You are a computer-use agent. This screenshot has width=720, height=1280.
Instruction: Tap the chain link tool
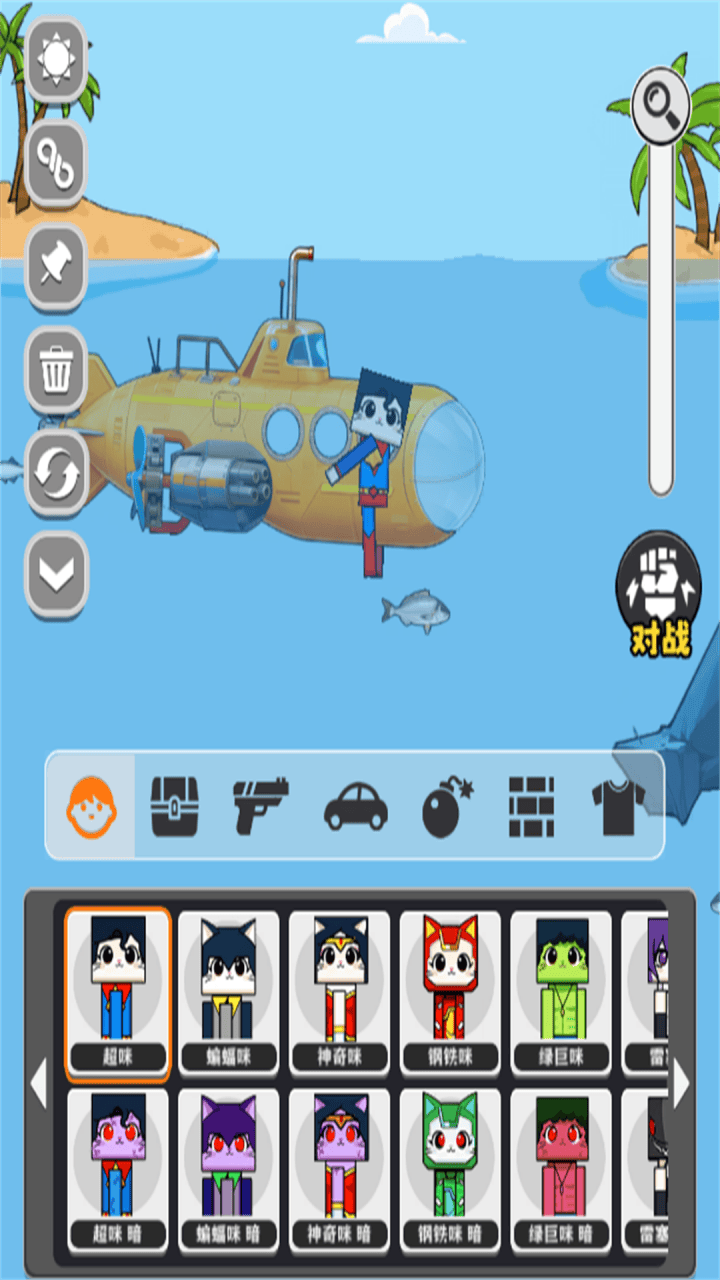point(56,161)
